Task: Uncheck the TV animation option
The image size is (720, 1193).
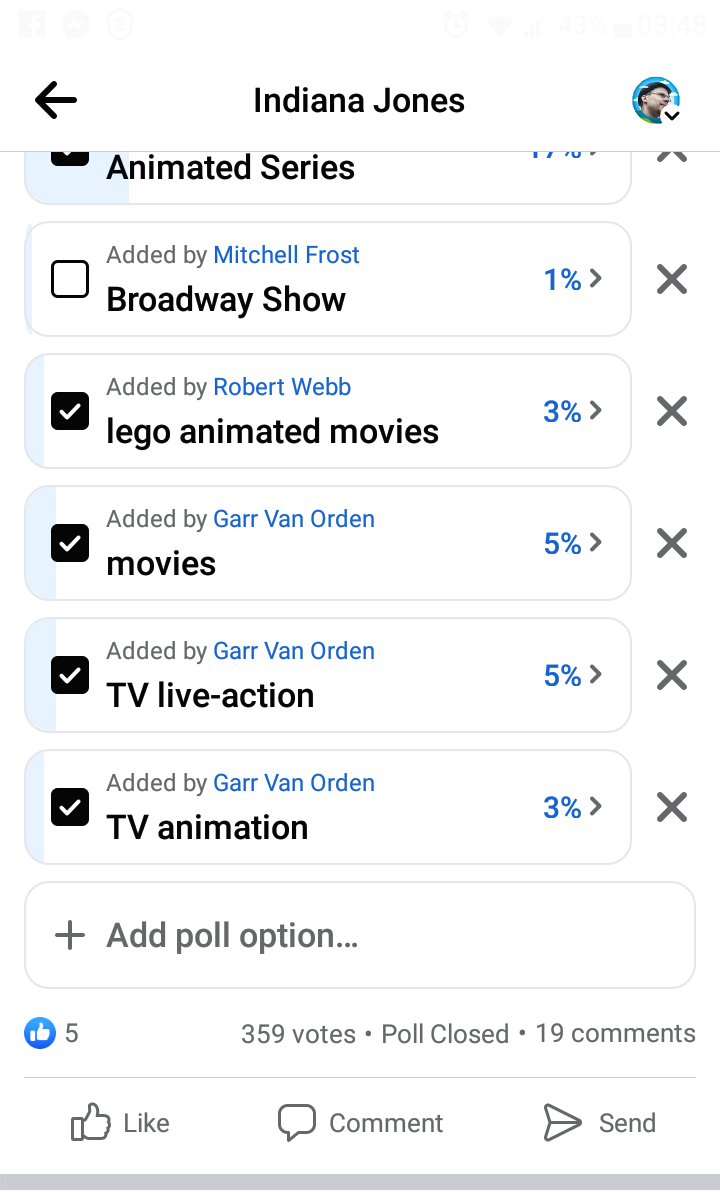Action: pyautogui.click(x=70, y=807)
